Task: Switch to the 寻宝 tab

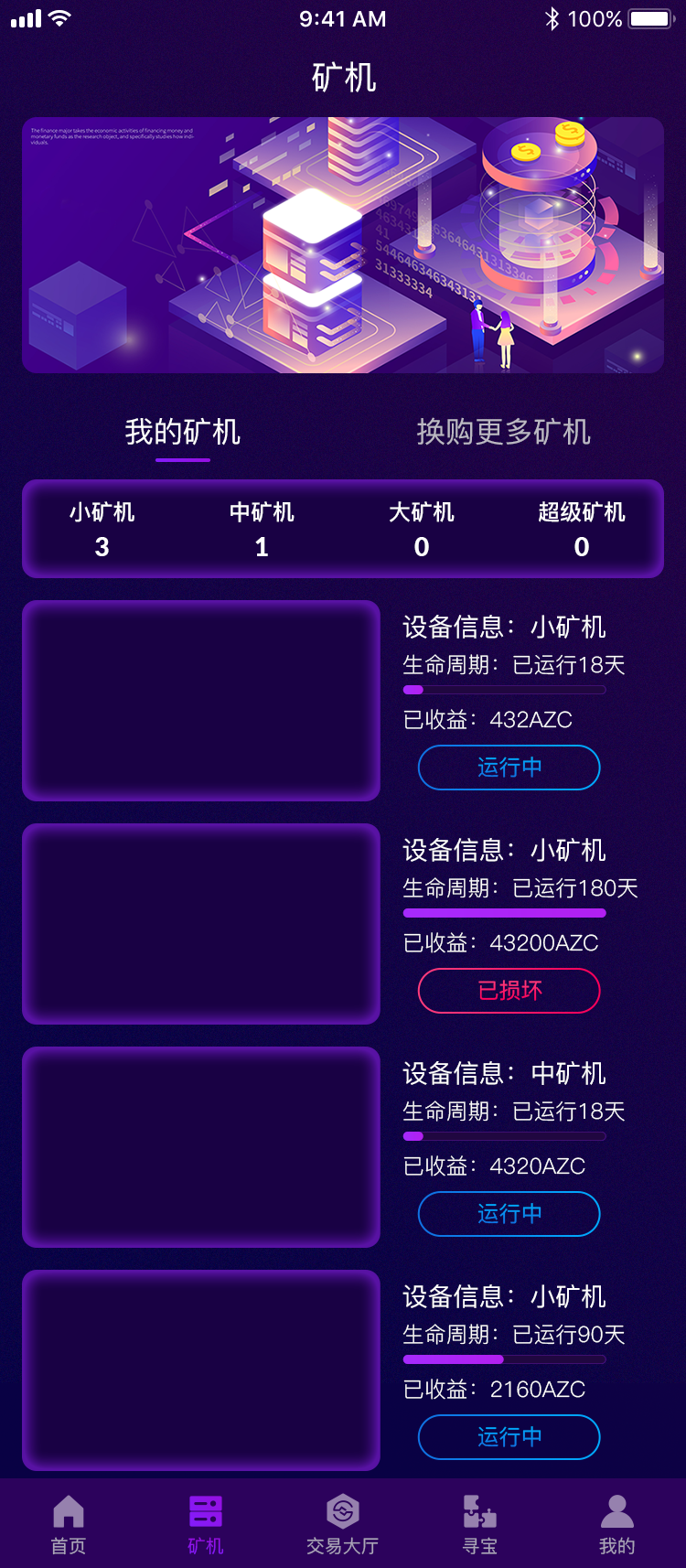Action: click(x=480, y=1524)
